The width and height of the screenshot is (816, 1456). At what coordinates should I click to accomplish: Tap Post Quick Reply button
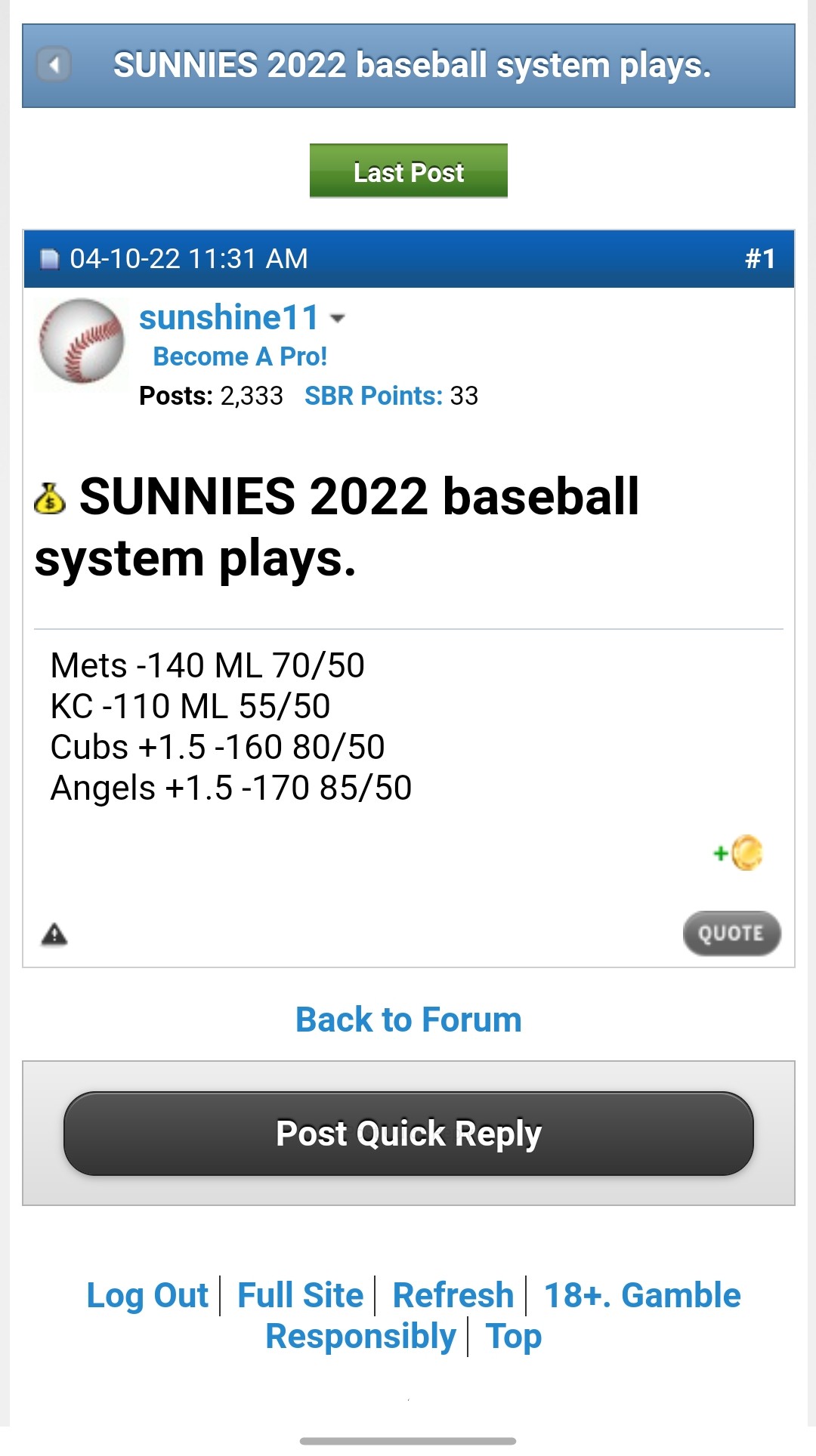(408, 1134)
